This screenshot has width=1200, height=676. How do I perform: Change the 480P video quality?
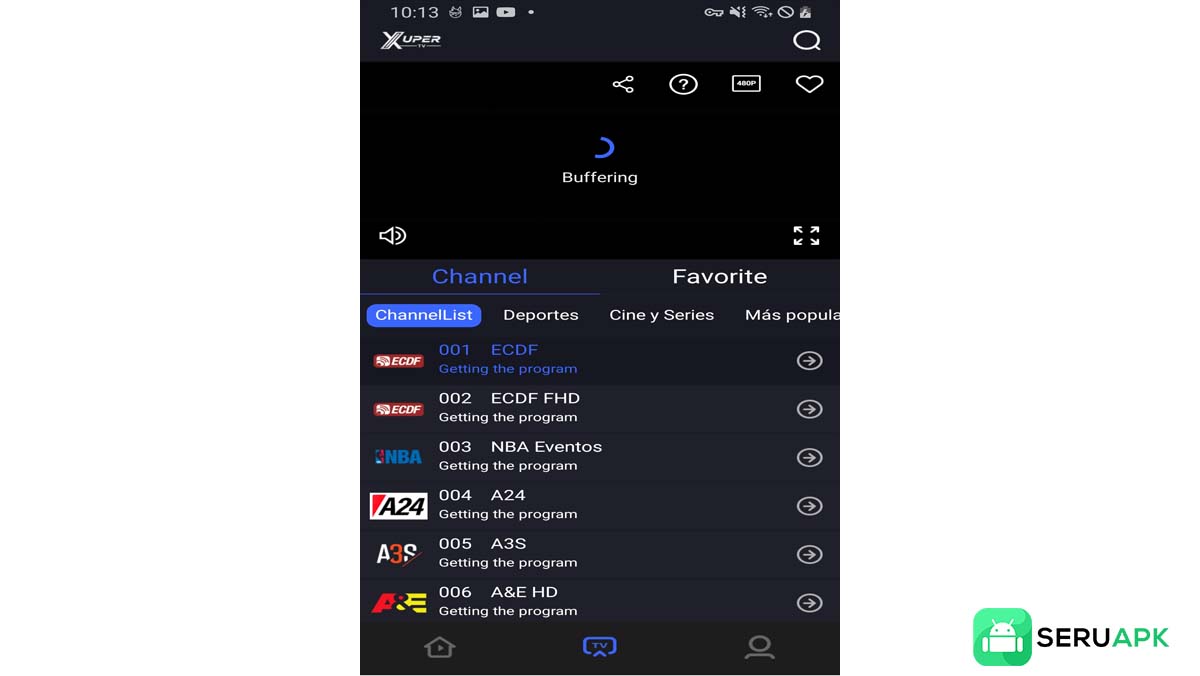[x=746, y=84]
